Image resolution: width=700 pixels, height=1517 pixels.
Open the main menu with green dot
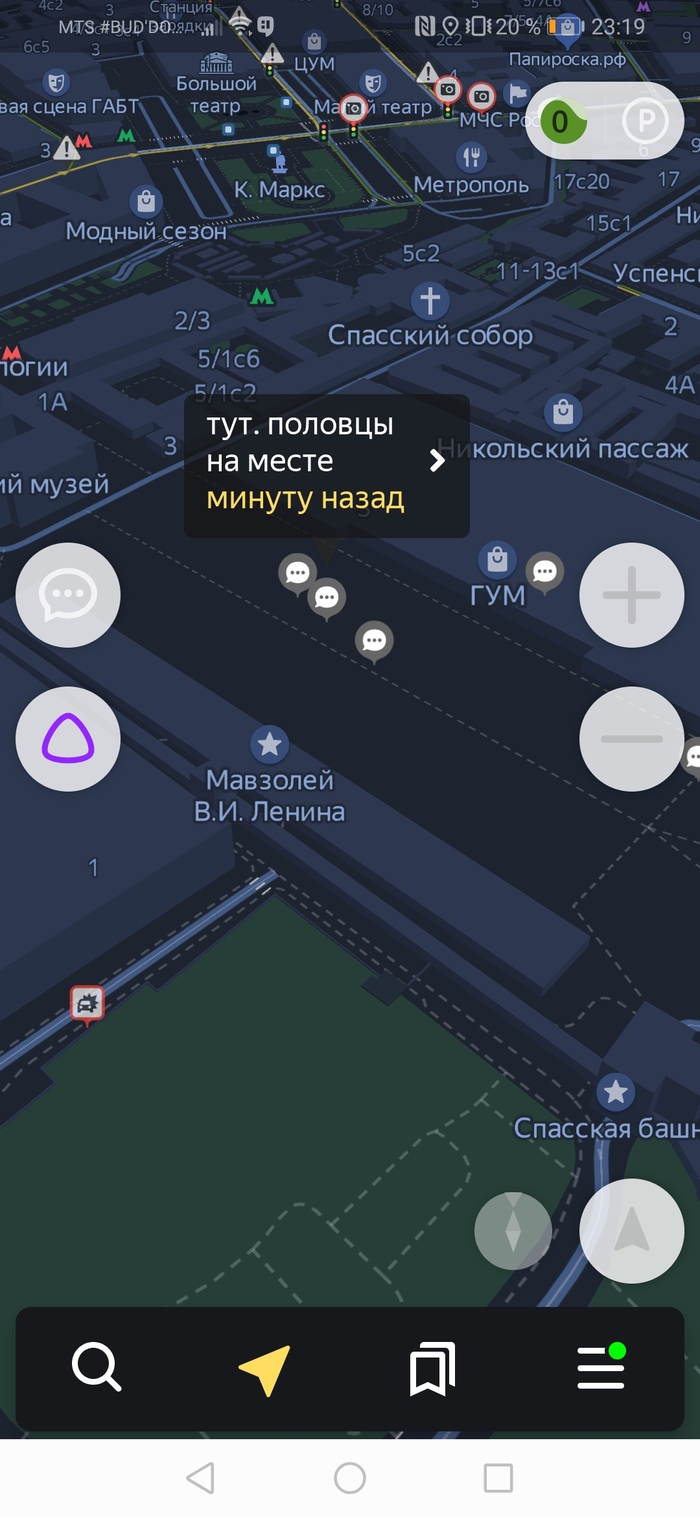point(601,1367)
